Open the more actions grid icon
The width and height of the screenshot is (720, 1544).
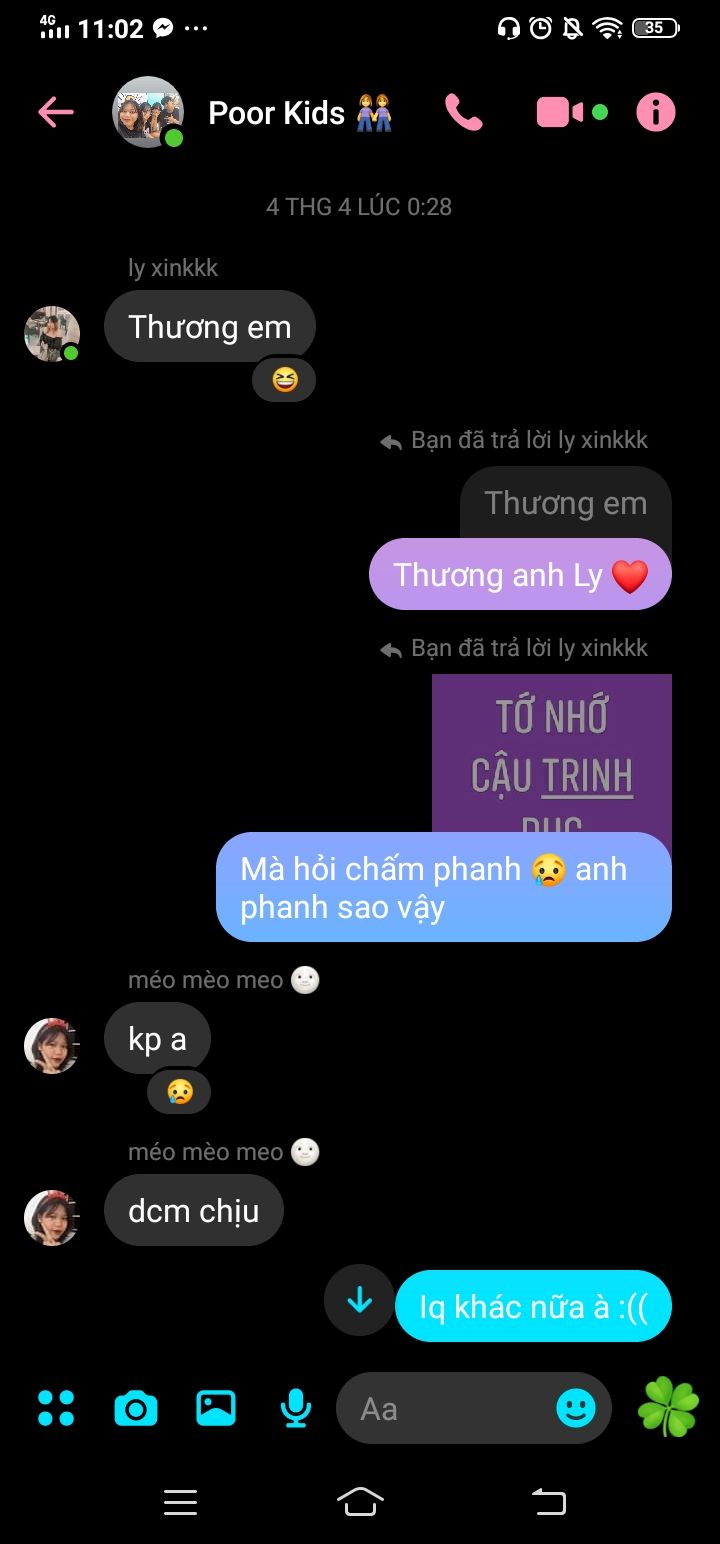(x=56, y=1408)
